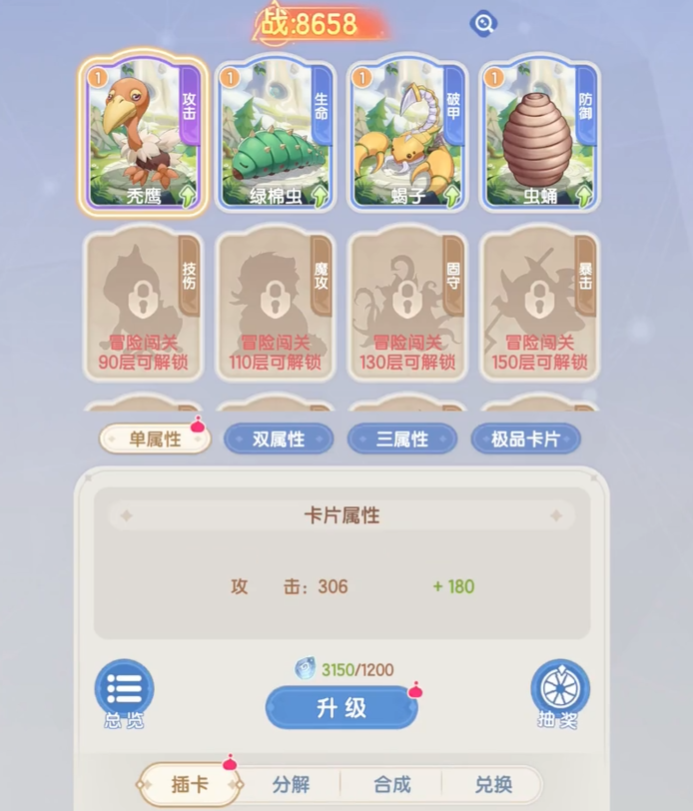This screenshot has height=811, width=693.
Task: Show 极品卡片 cards
Action: coord(525,439)
